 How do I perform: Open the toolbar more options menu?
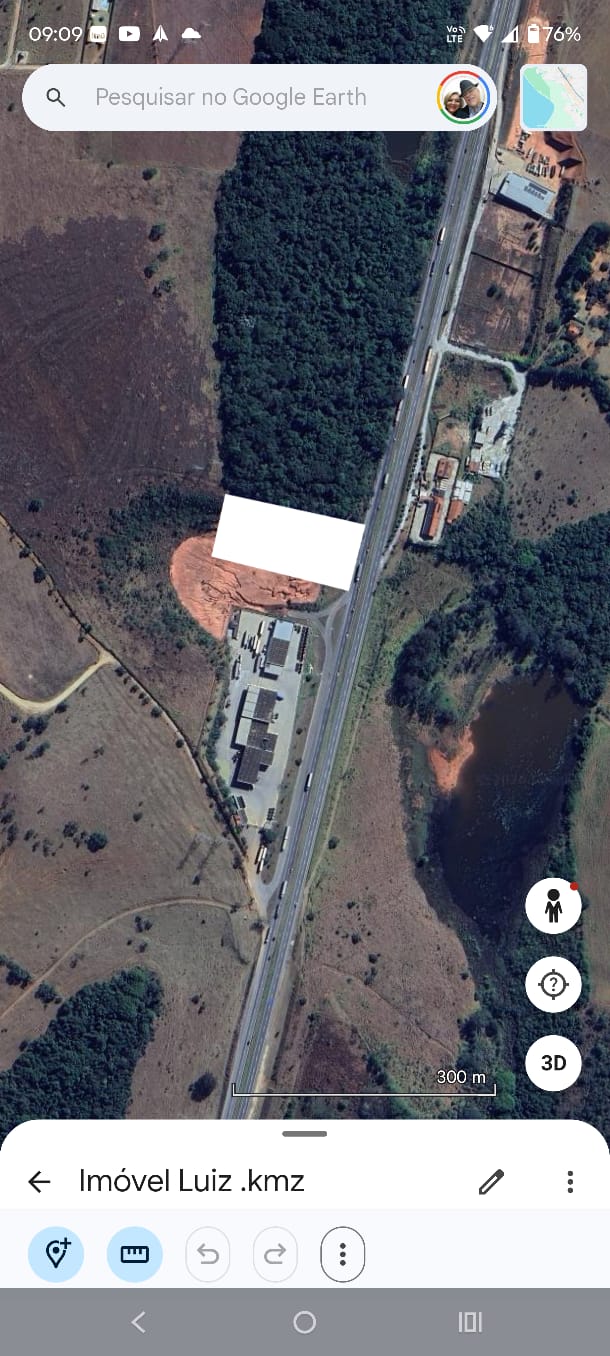coord(343,1254)
